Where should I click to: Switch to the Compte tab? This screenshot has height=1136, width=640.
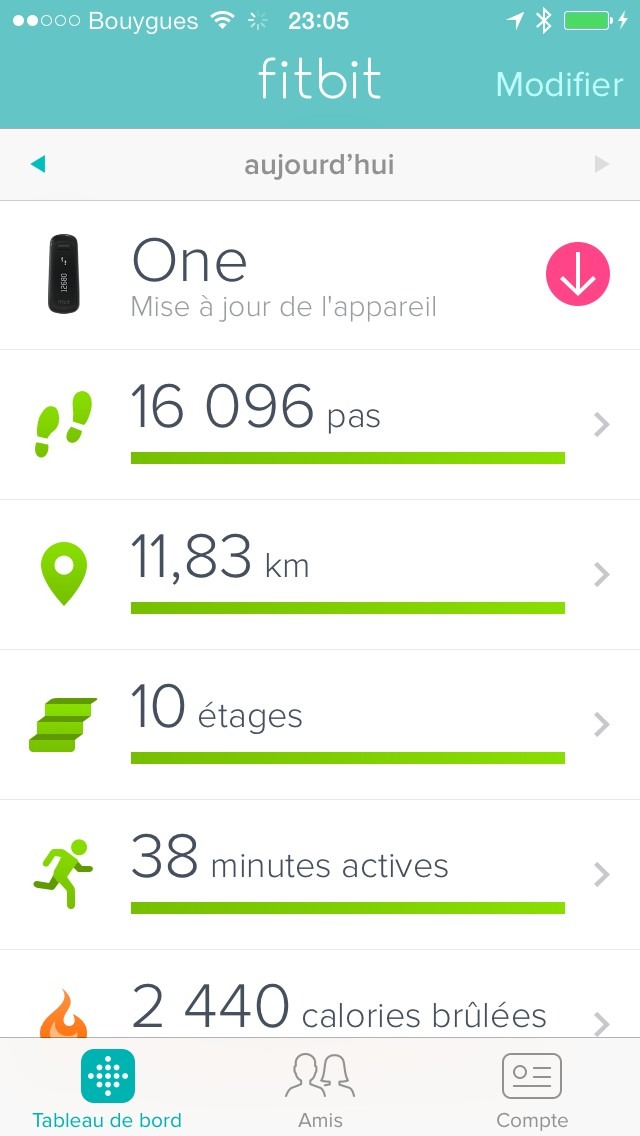pos(531,1090)
